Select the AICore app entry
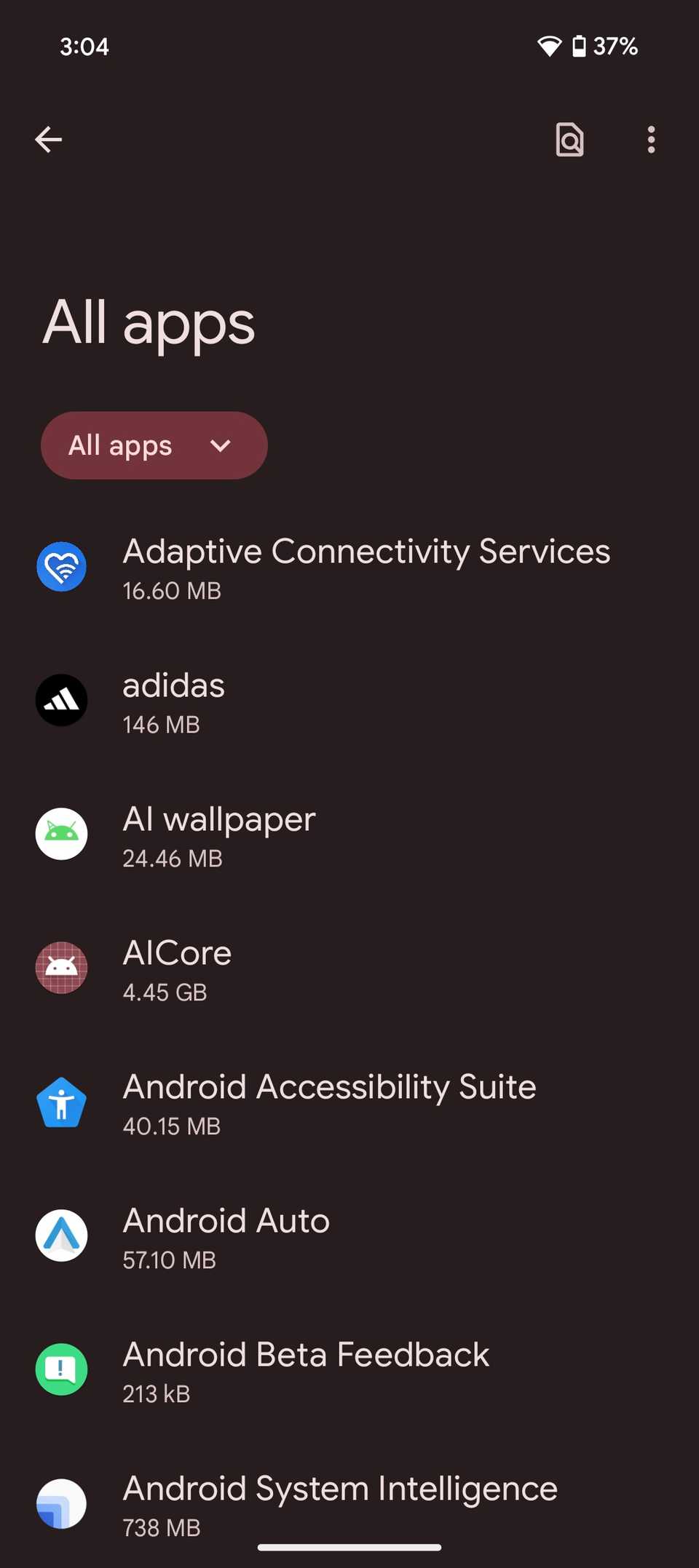The image size is (699, 1568). [x=349, y=969]
